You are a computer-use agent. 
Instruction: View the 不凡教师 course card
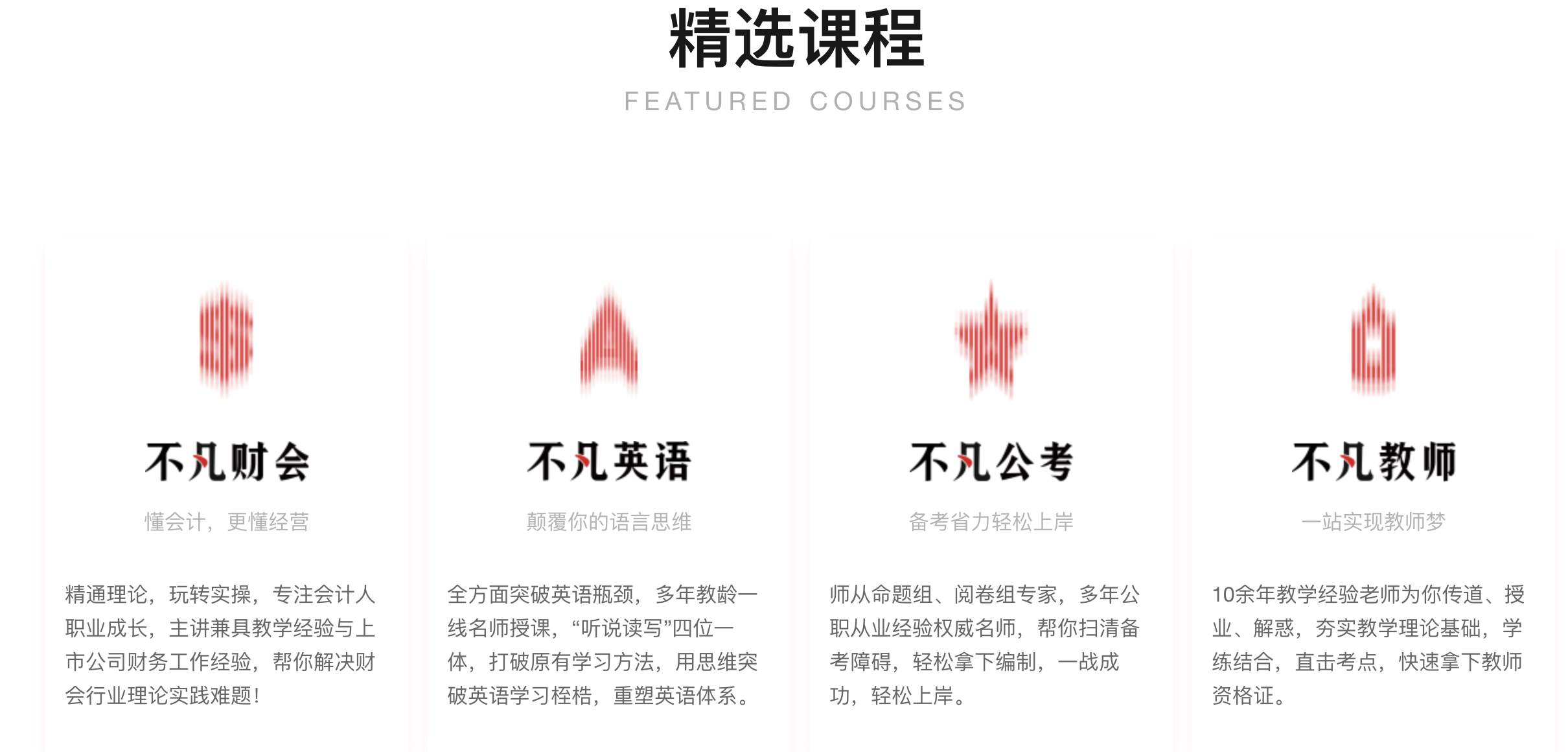(1374, 462)
